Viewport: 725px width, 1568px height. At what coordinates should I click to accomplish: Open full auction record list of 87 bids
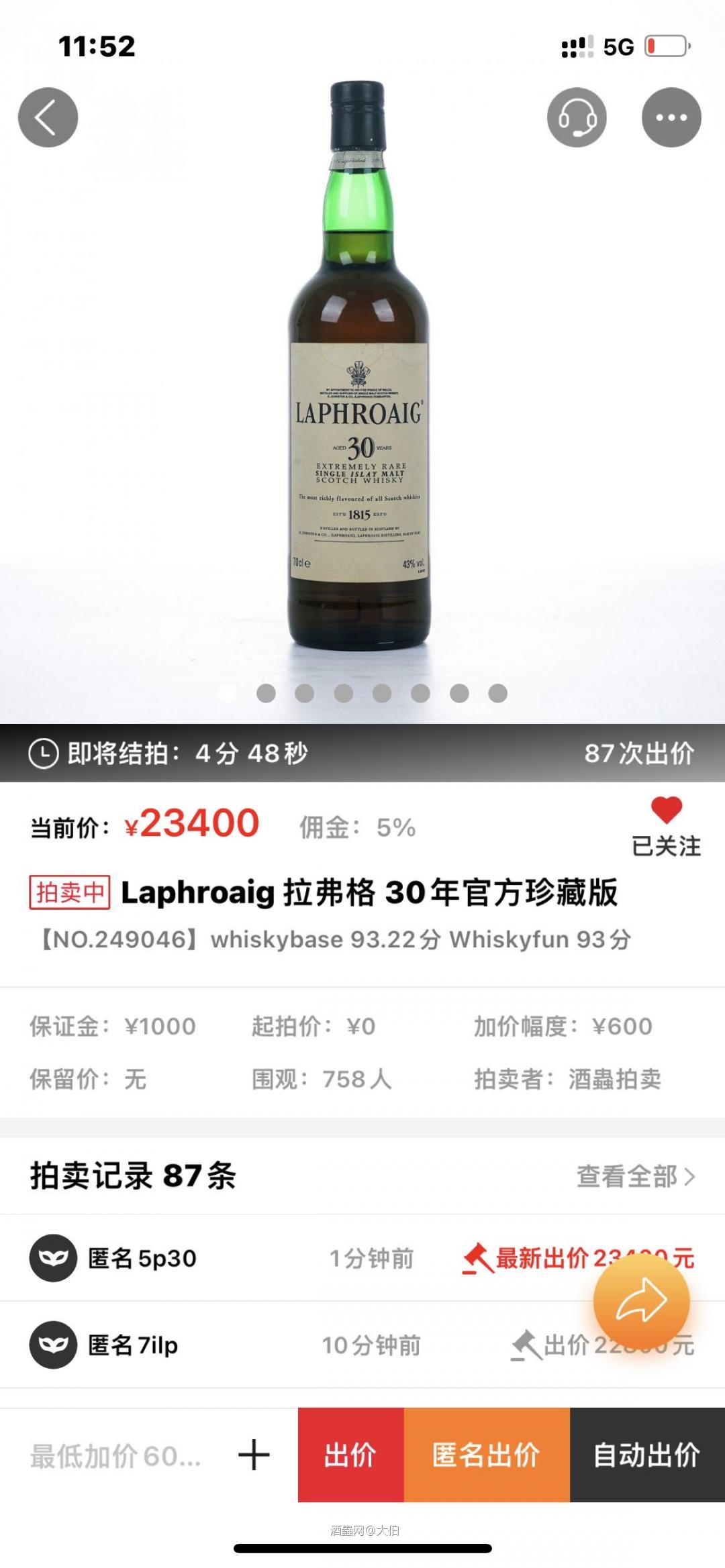click(631, 1176)
